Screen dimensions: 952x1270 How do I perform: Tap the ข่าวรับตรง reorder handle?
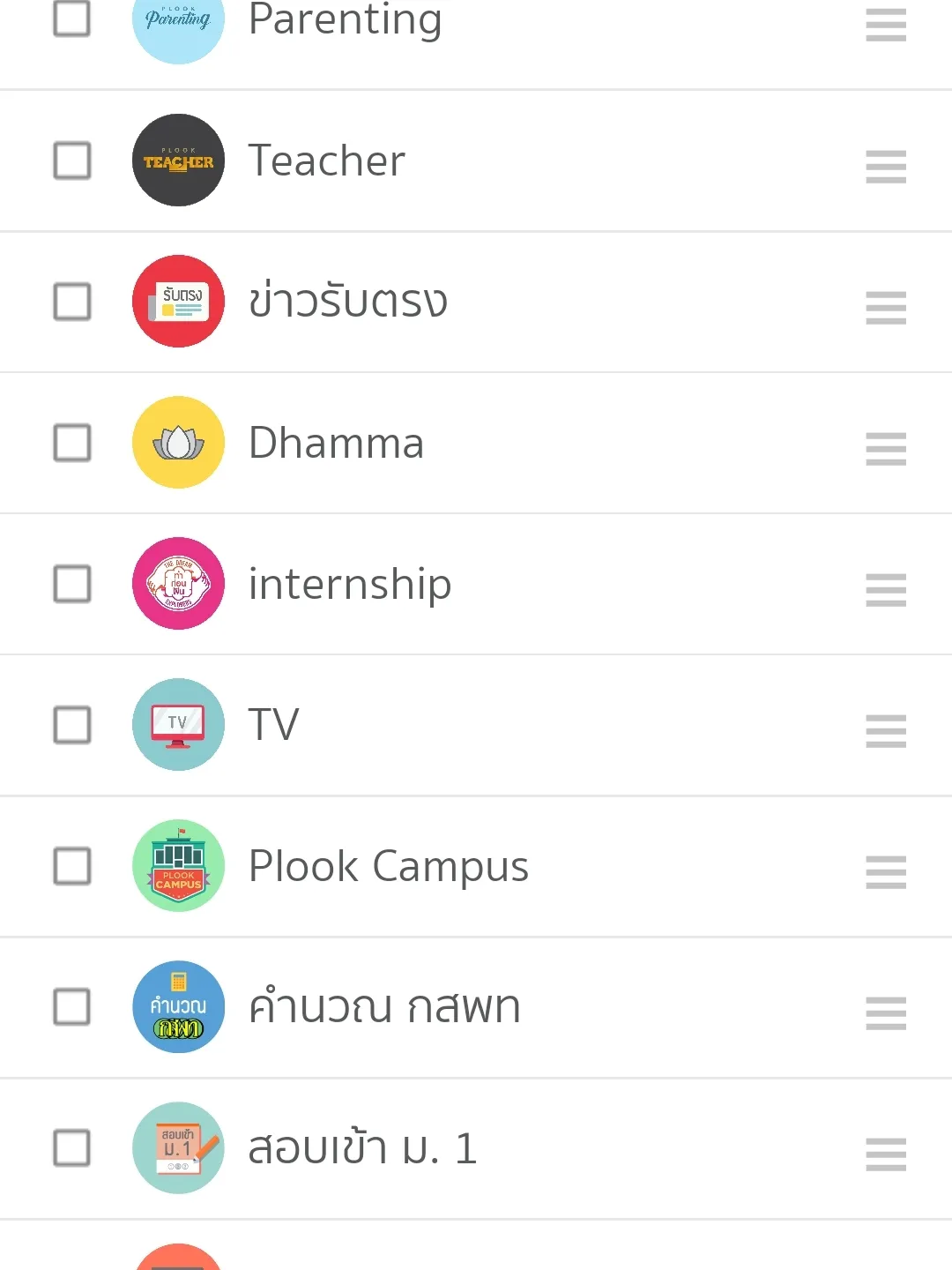886,308
